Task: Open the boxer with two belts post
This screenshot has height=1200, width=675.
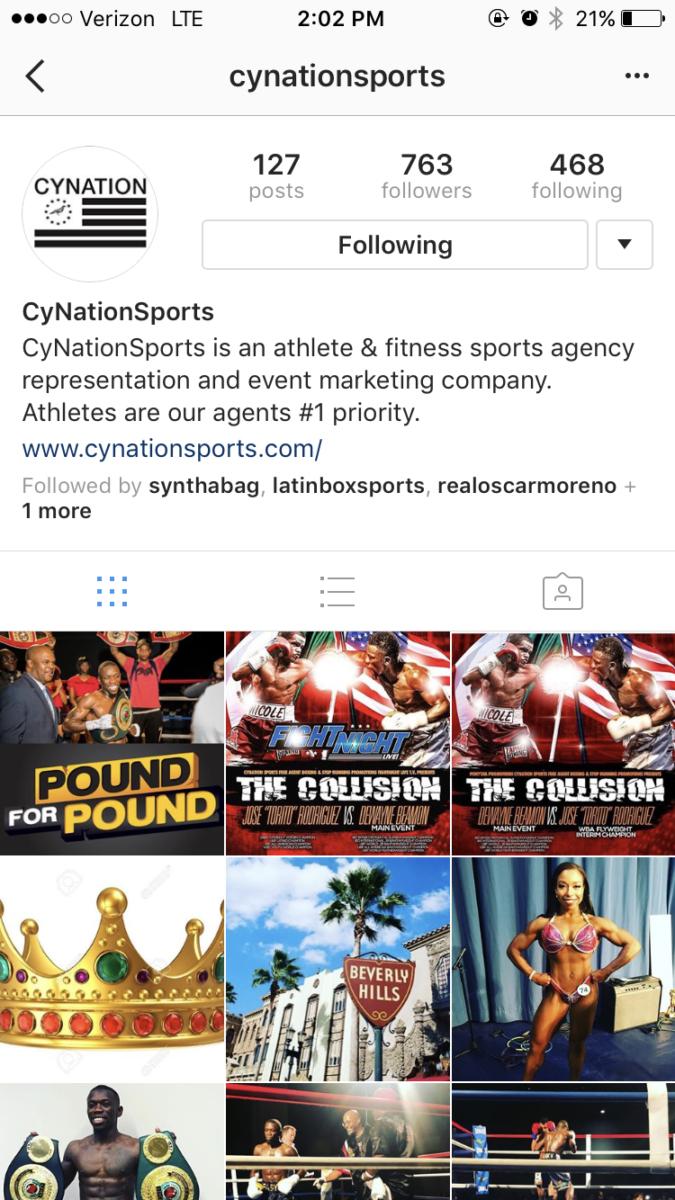Action: 111,1143
